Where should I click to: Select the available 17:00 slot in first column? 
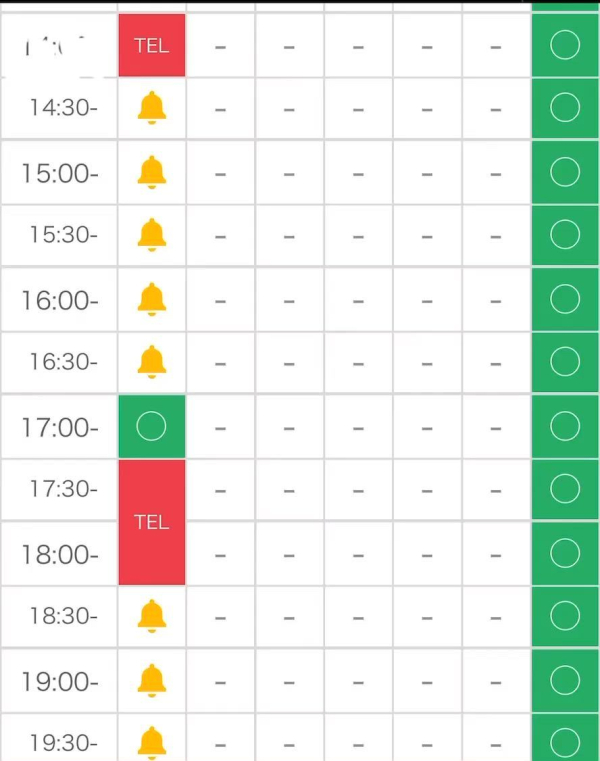152,427
